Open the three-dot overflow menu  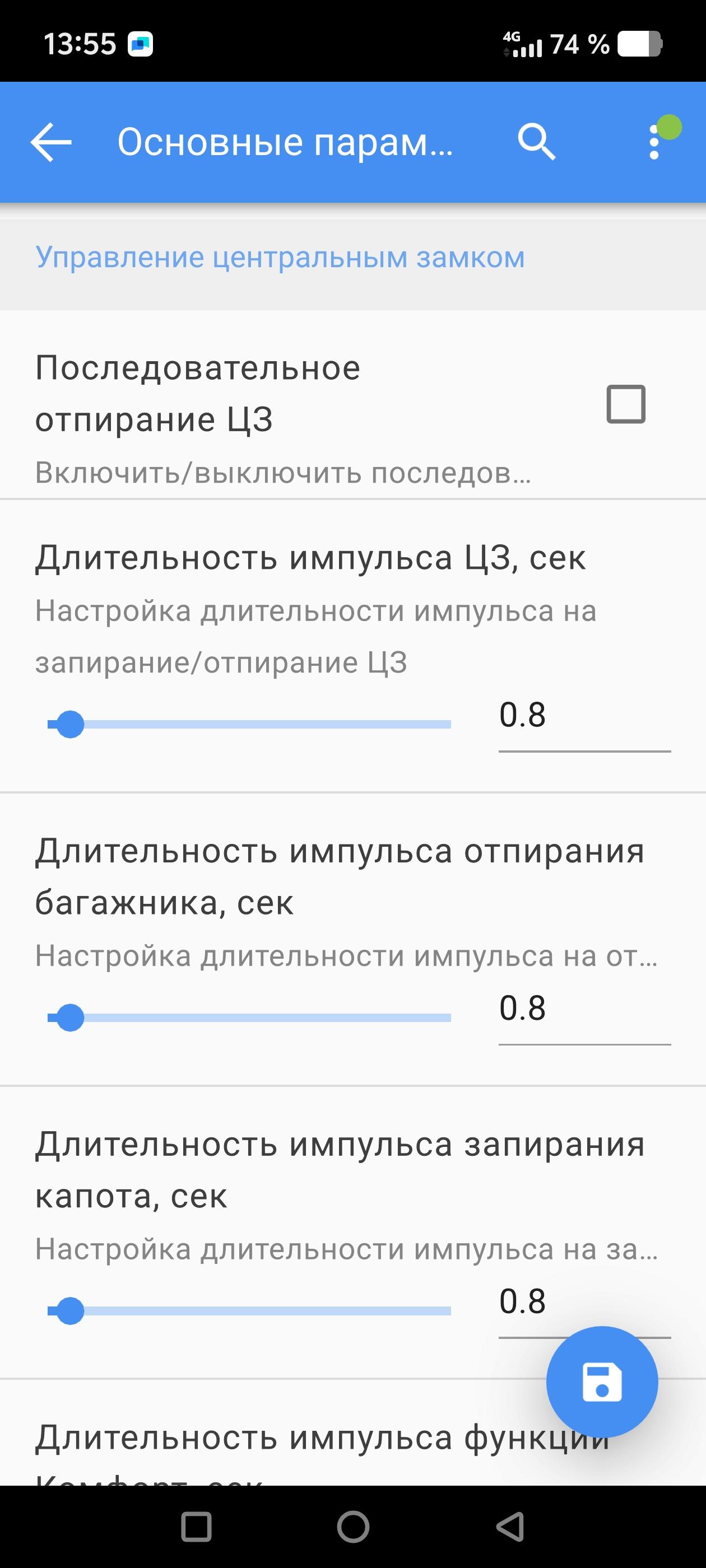[654, 142]
